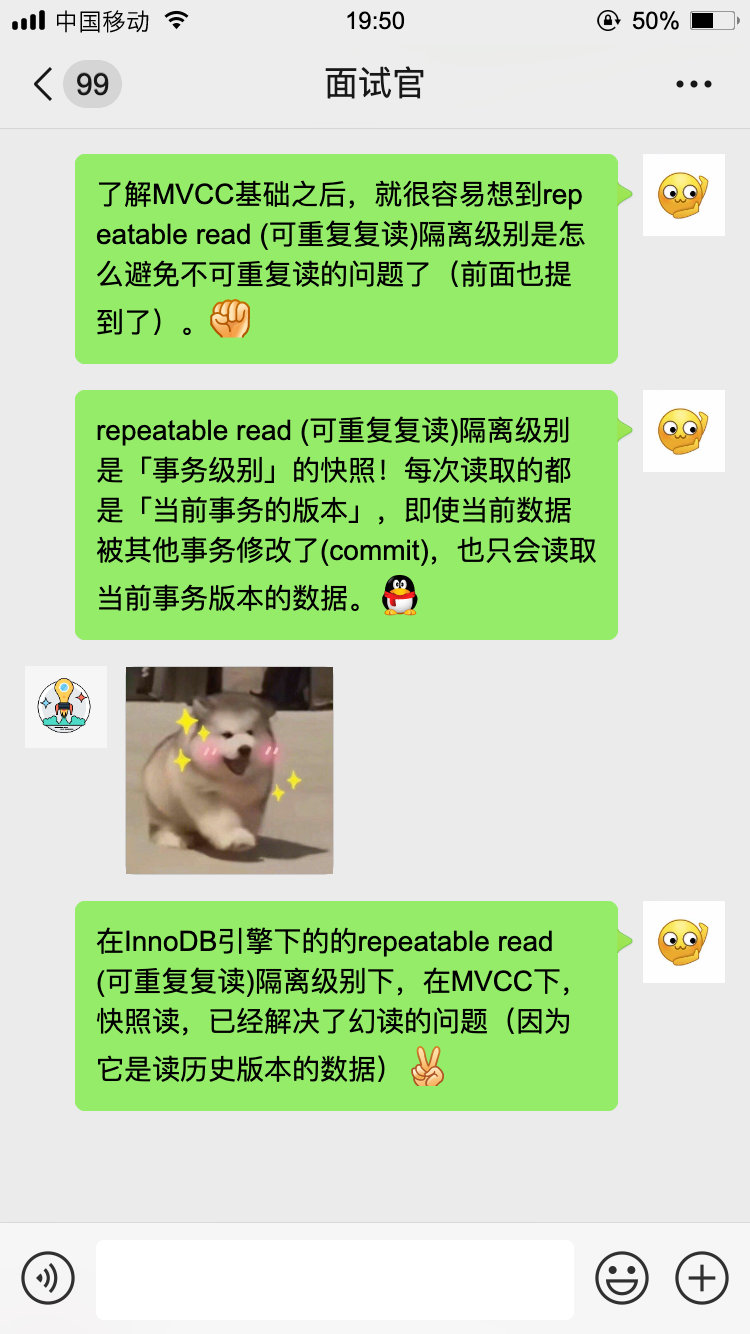Open the husky dog sticker image

pos(229,770)
